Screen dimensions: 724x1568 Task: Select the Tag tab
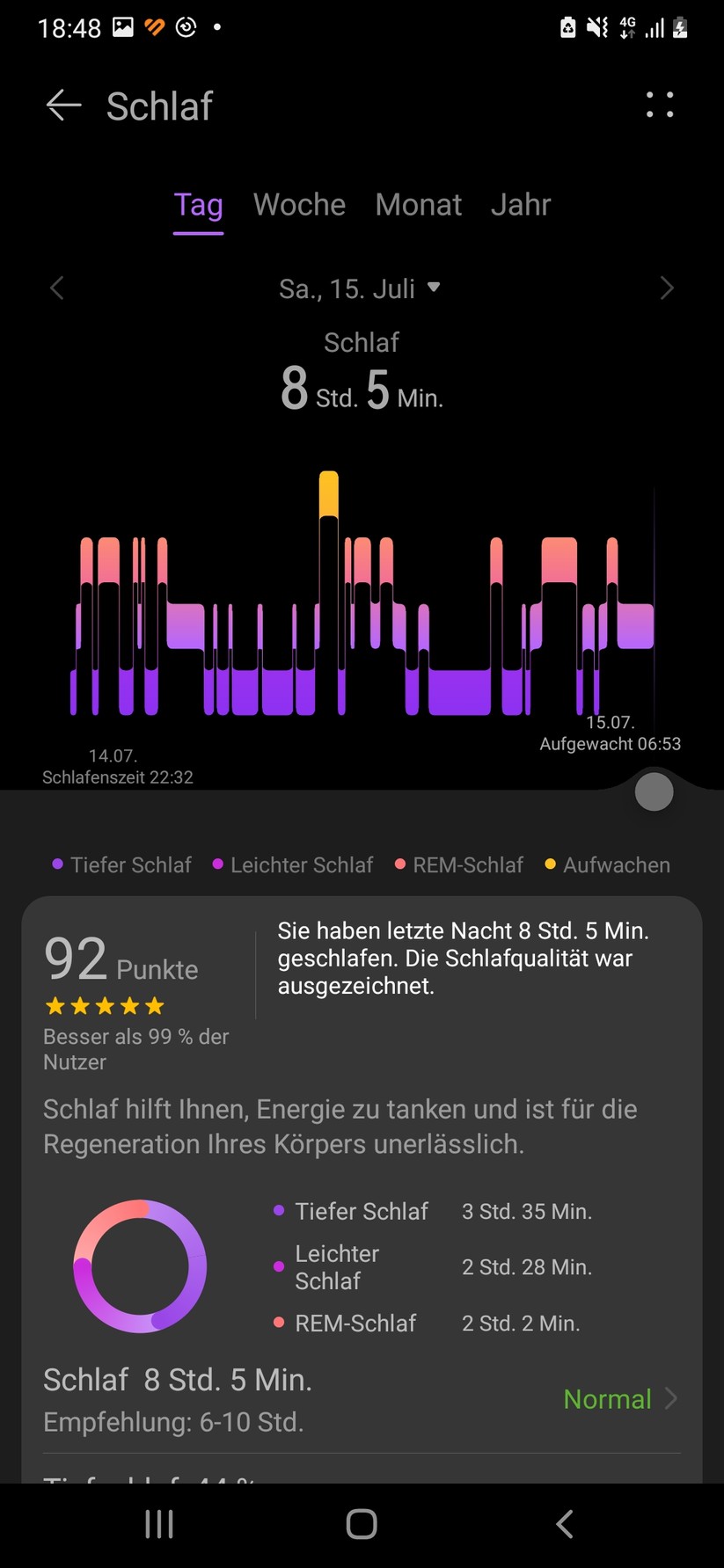click(x=198, y=205)
